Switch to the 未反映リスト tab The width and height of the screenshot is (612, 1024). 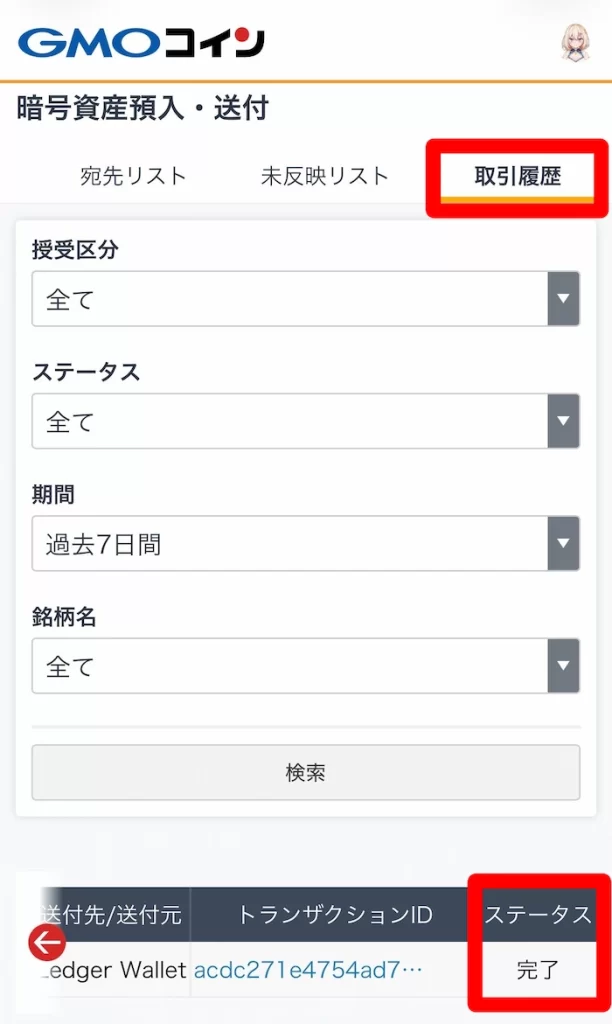324,177
